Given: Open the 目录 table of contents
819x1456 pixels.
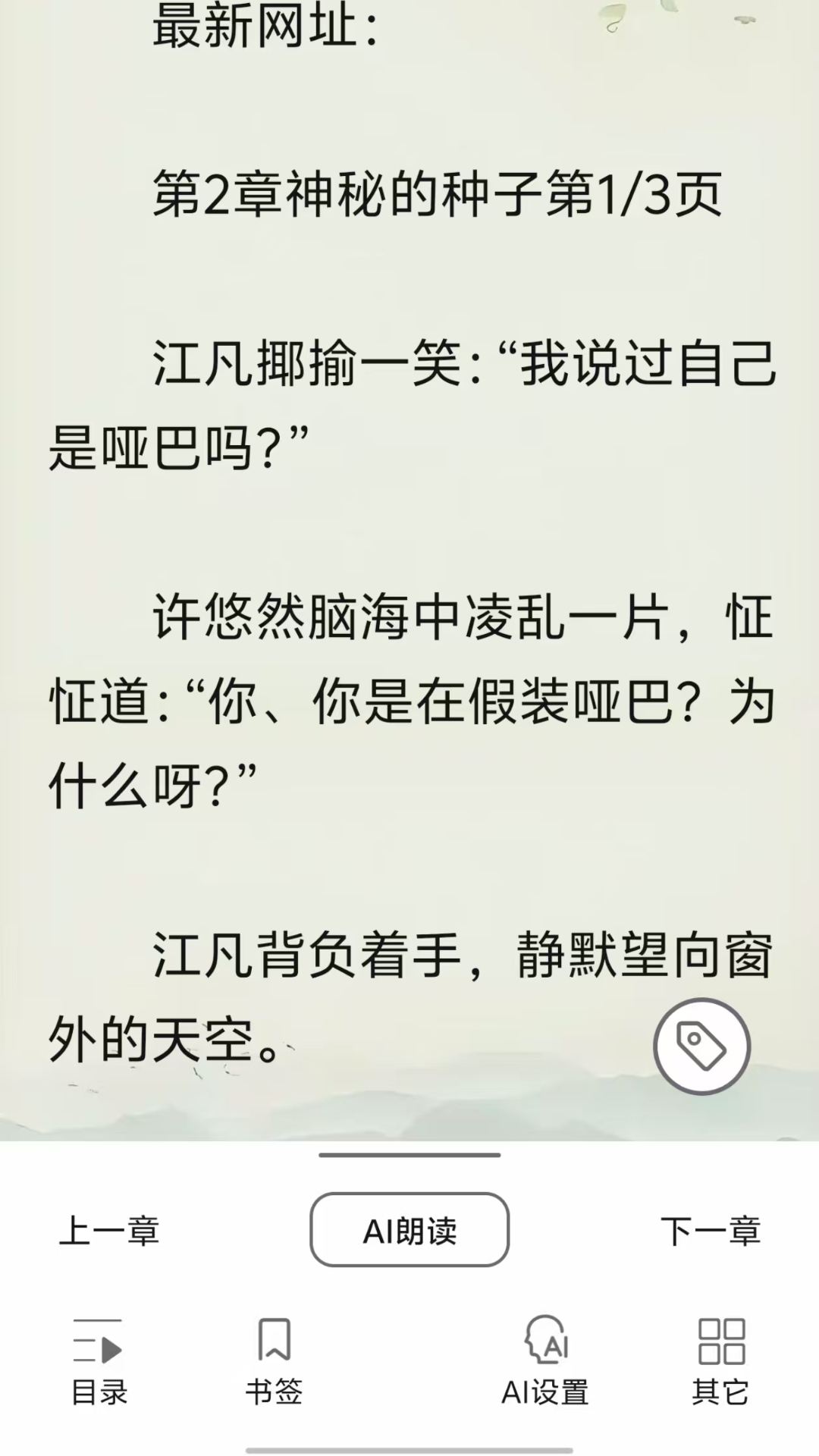Looking at the screenshot, I should 99,1362.
